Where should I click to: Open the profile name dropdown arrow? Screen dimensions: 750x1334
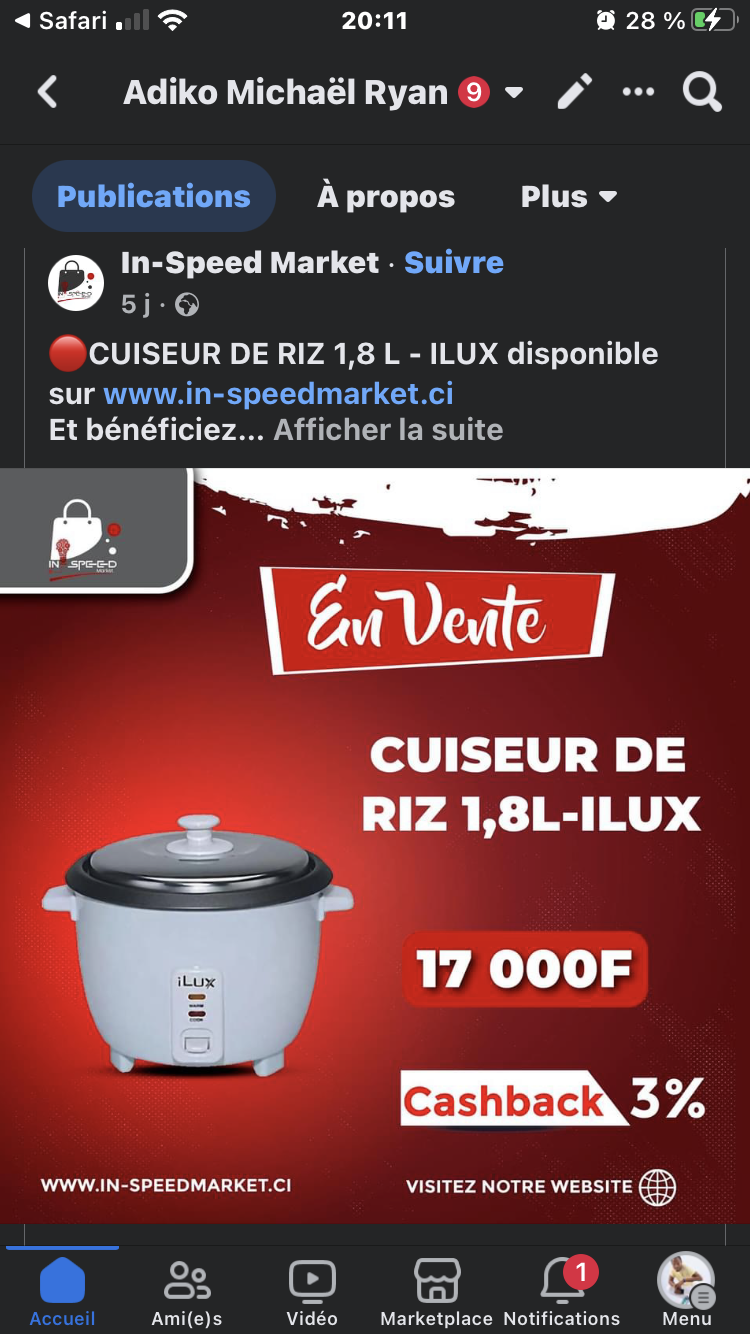[x=514, y=93]
